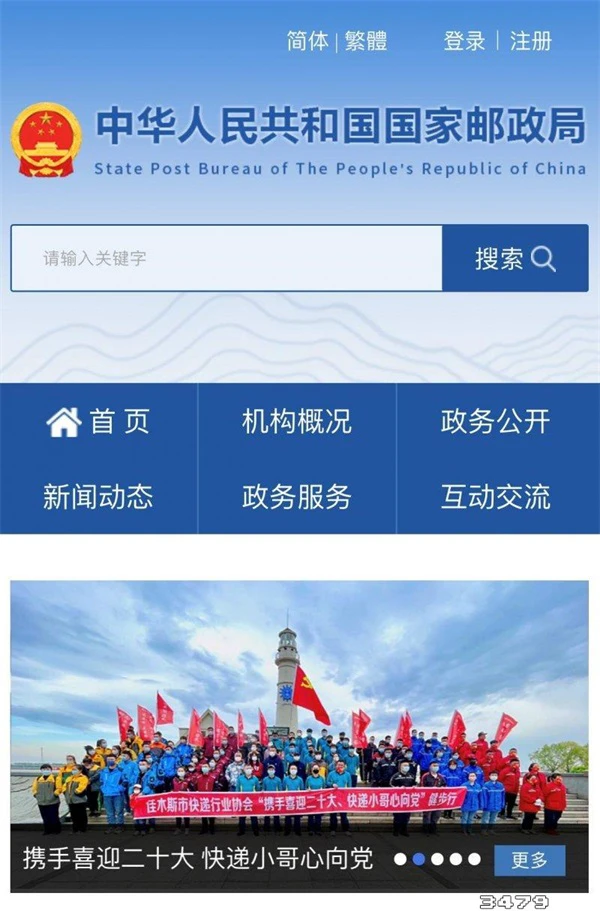Screen dimensions: 600x911
Task: Open 新闻动态 news updates
Action: [99, 496]
